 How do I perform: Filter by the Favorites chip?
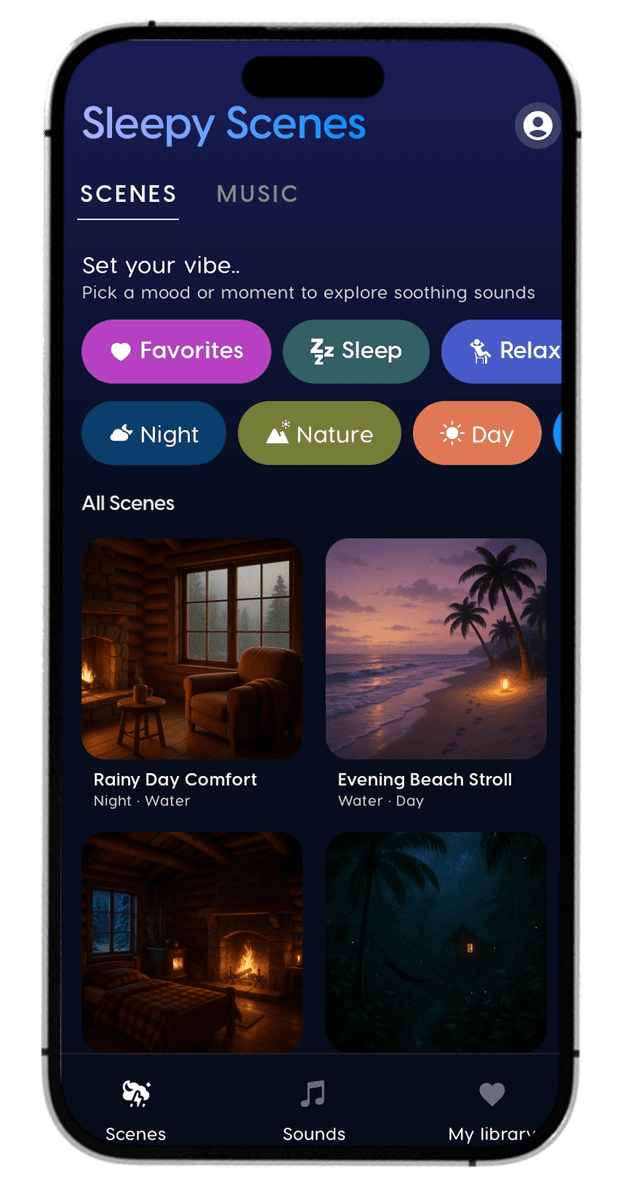[176, 351]
